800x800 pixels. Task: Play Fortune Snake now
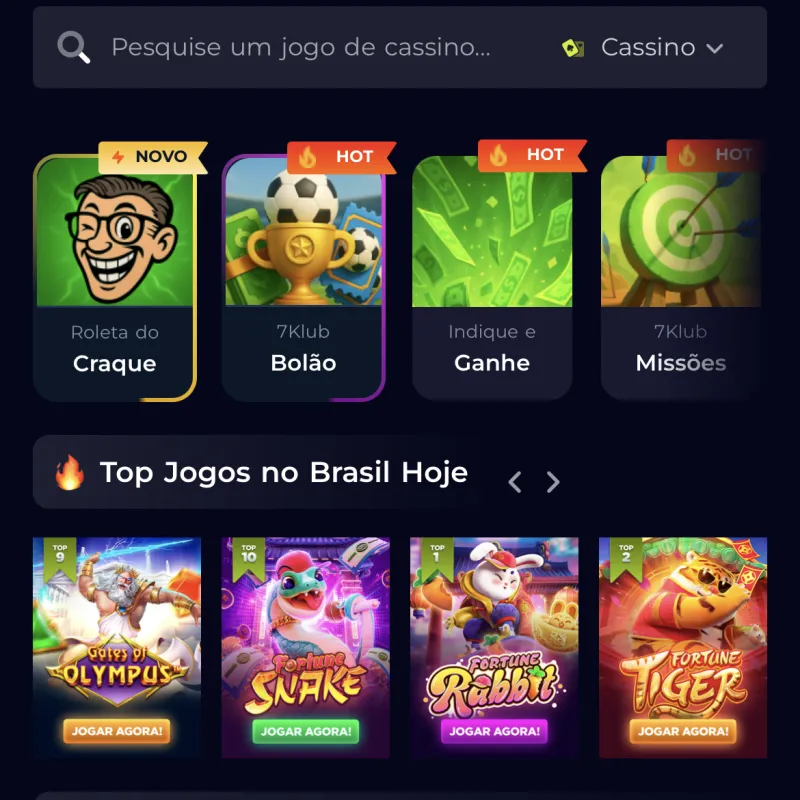(305, 731)
